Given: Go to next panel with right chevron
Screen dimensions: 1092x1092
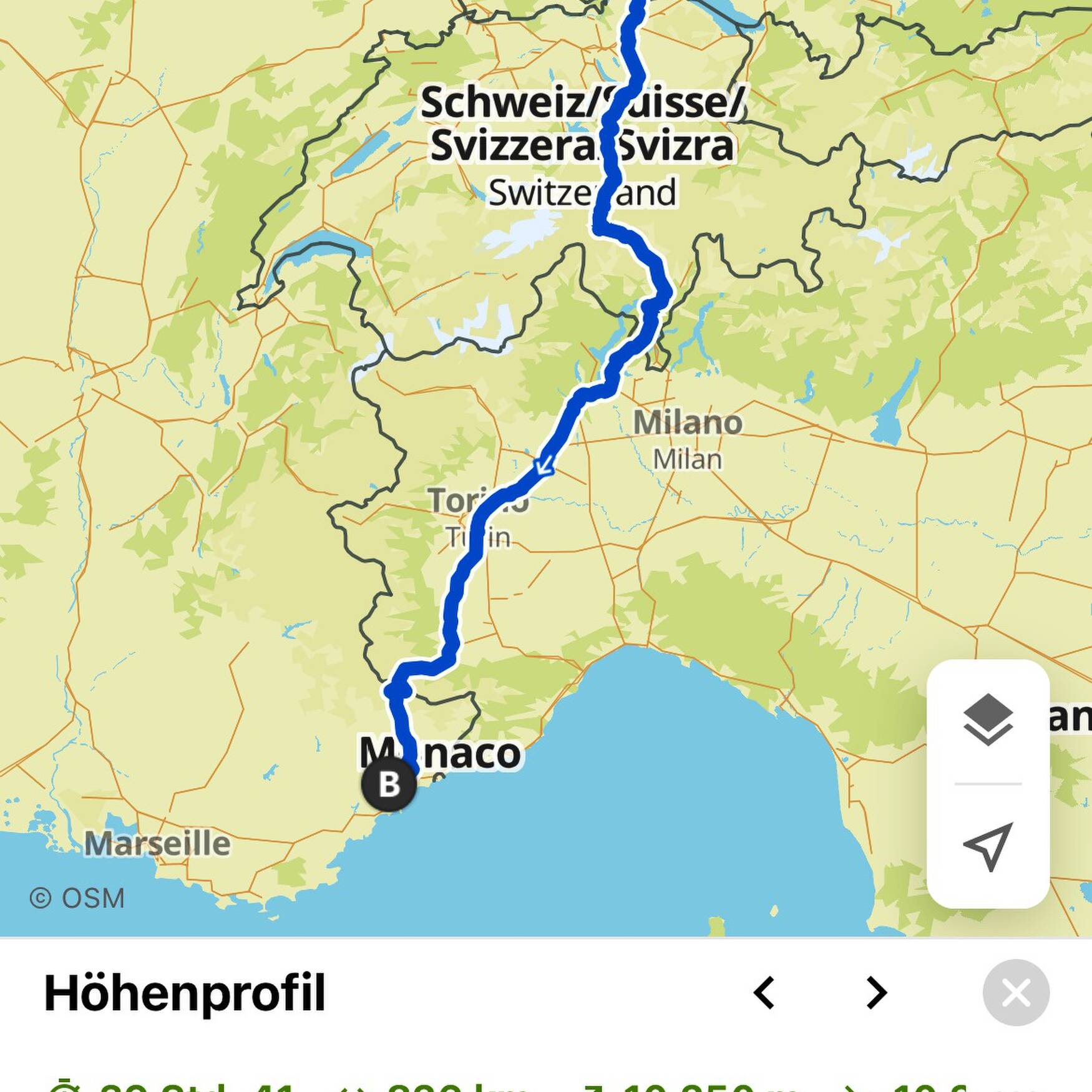Looking at the screenshot, I should 876,993.
